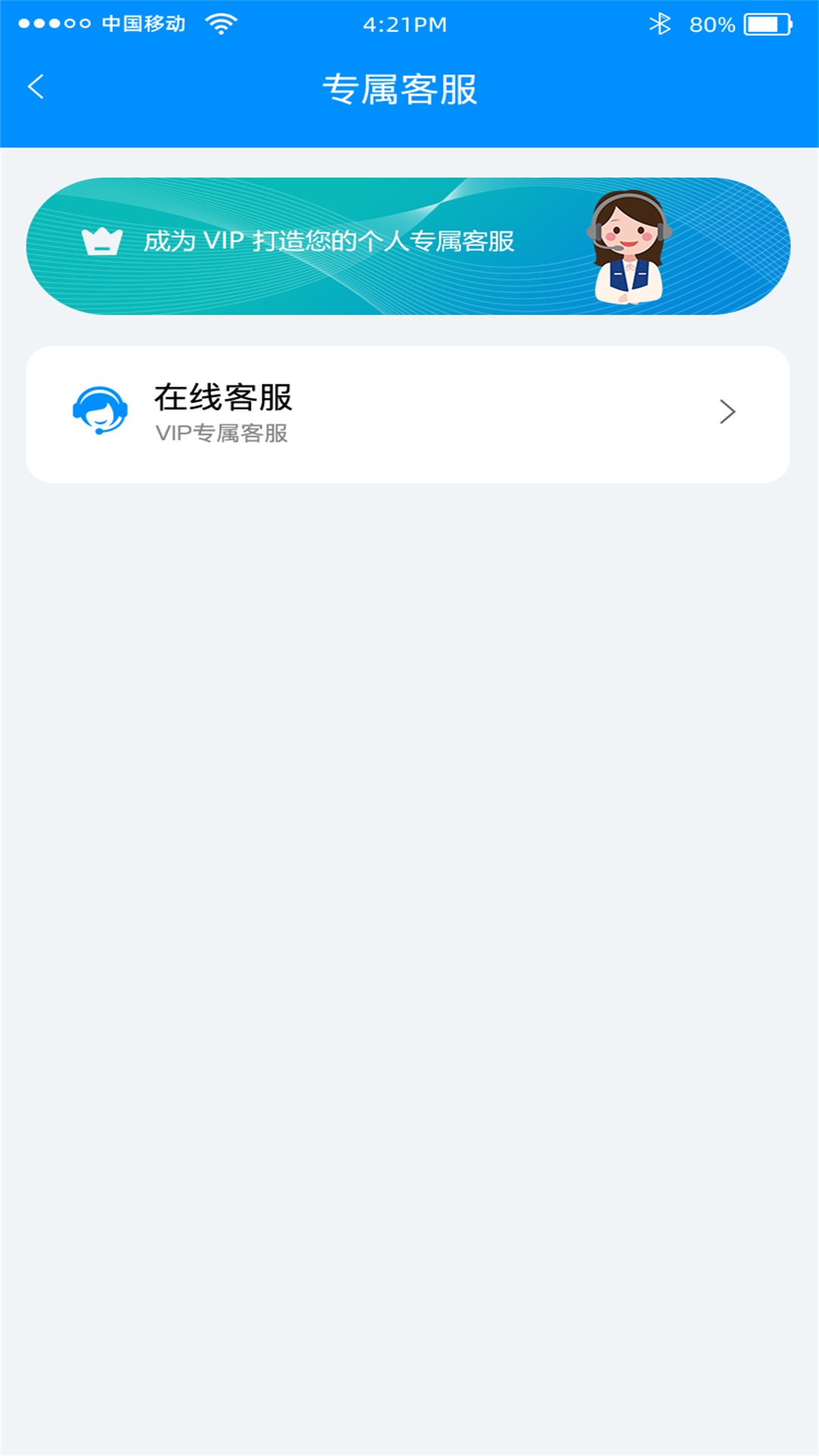Screen dimensions: 819x1456
Task: Open the online customer service row
Action: point(409,412)
